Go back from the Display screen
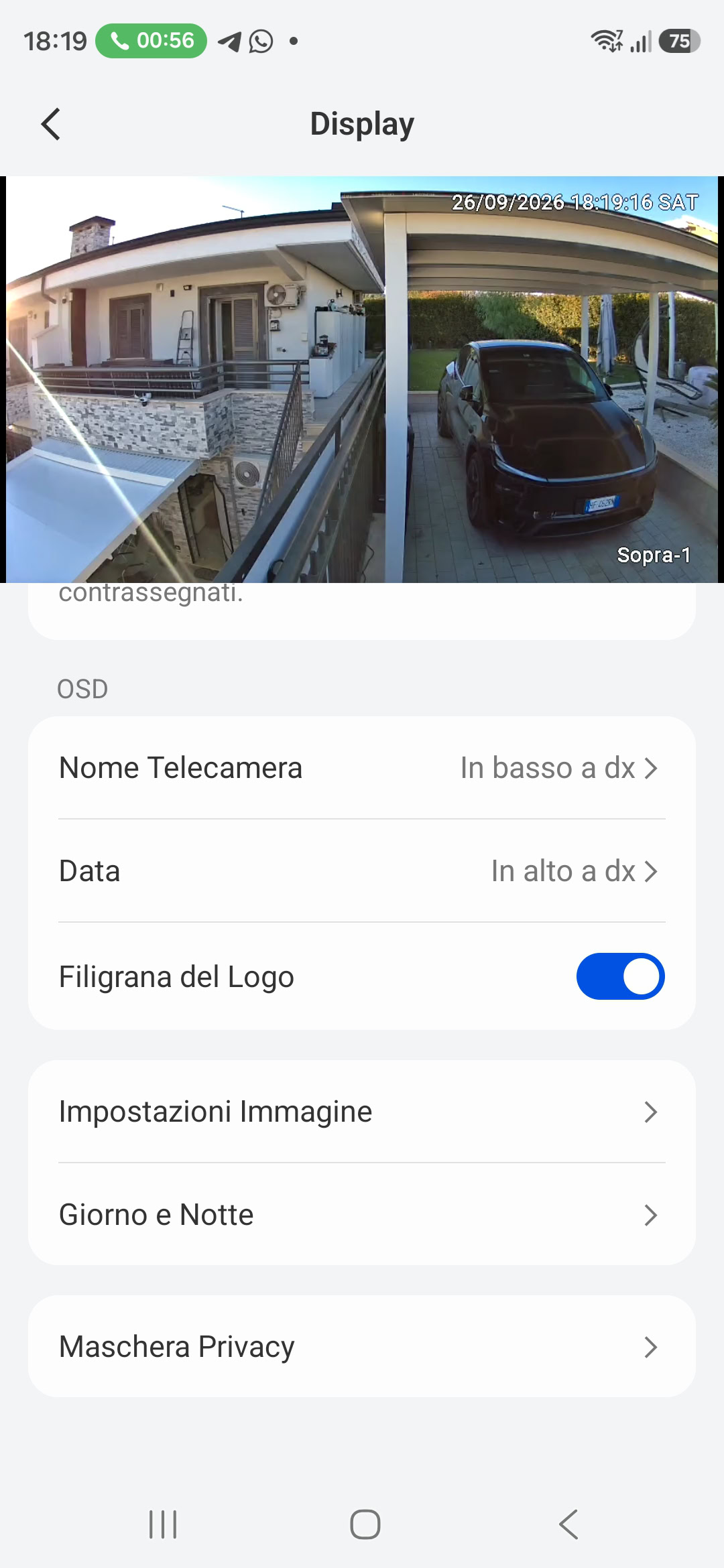724x1568 pixels. [51, 124]
